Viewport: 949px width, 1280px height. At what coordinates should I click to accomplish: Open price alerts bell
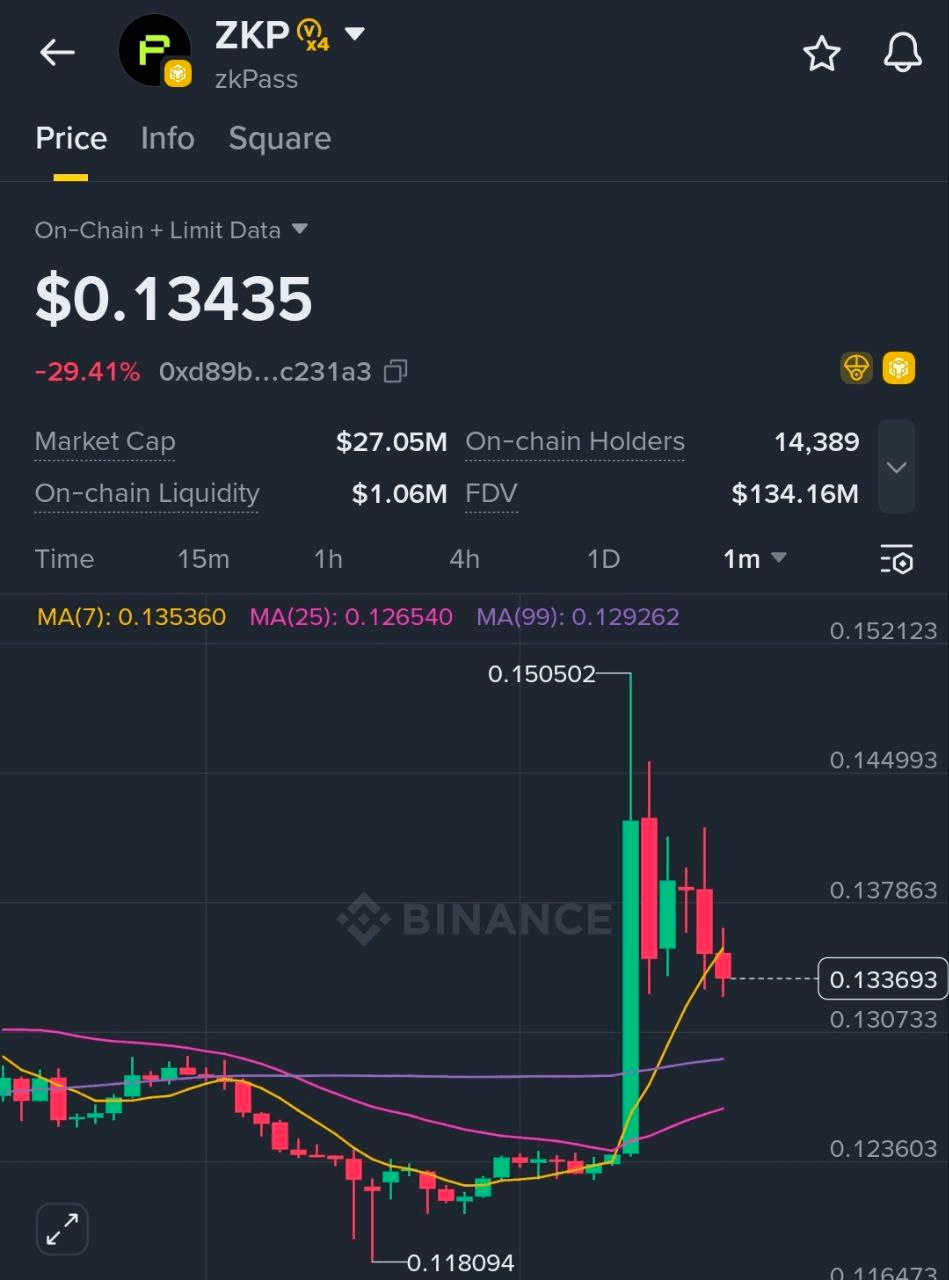(902, 53)
